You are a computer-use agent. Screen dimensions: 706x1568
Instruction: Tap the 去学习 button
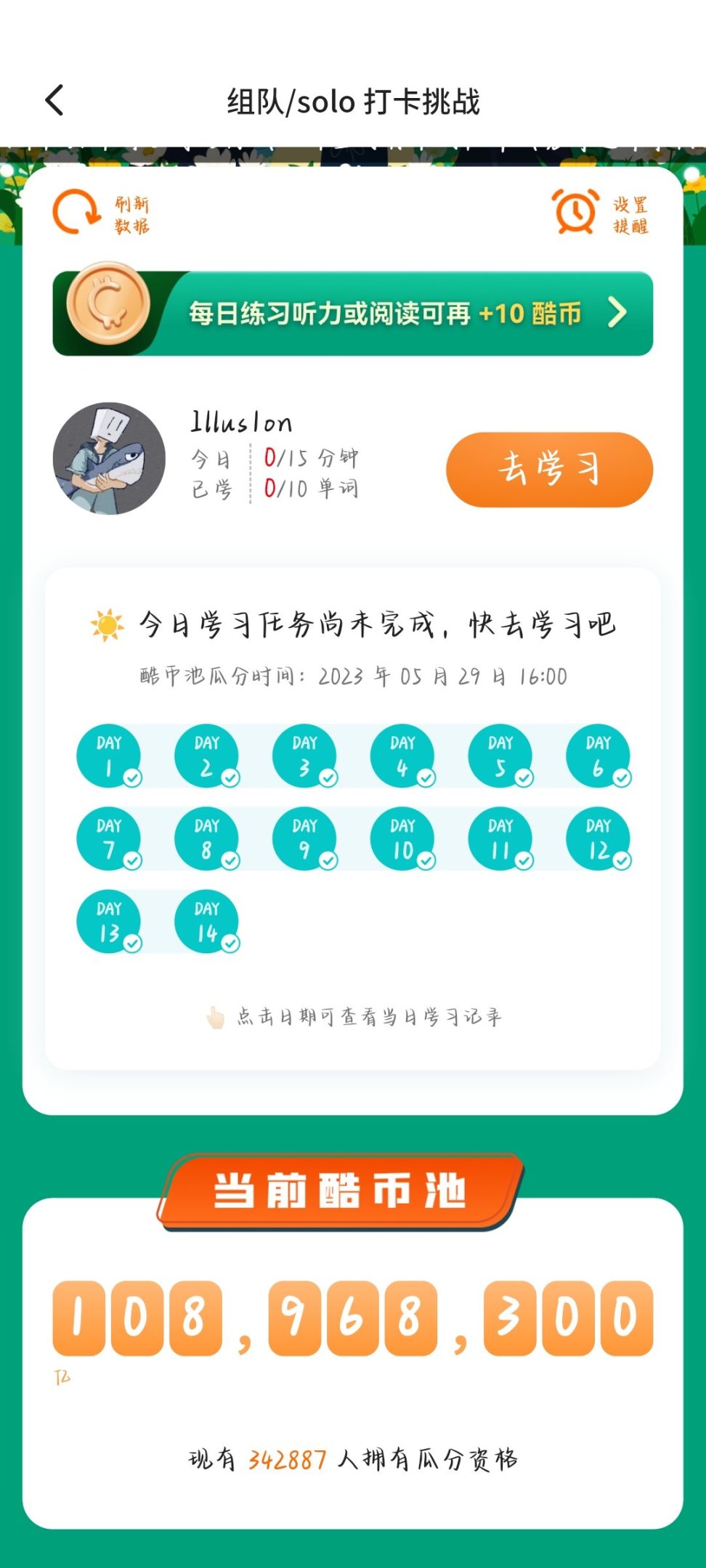pyautogui.click(x=549, y=469)
